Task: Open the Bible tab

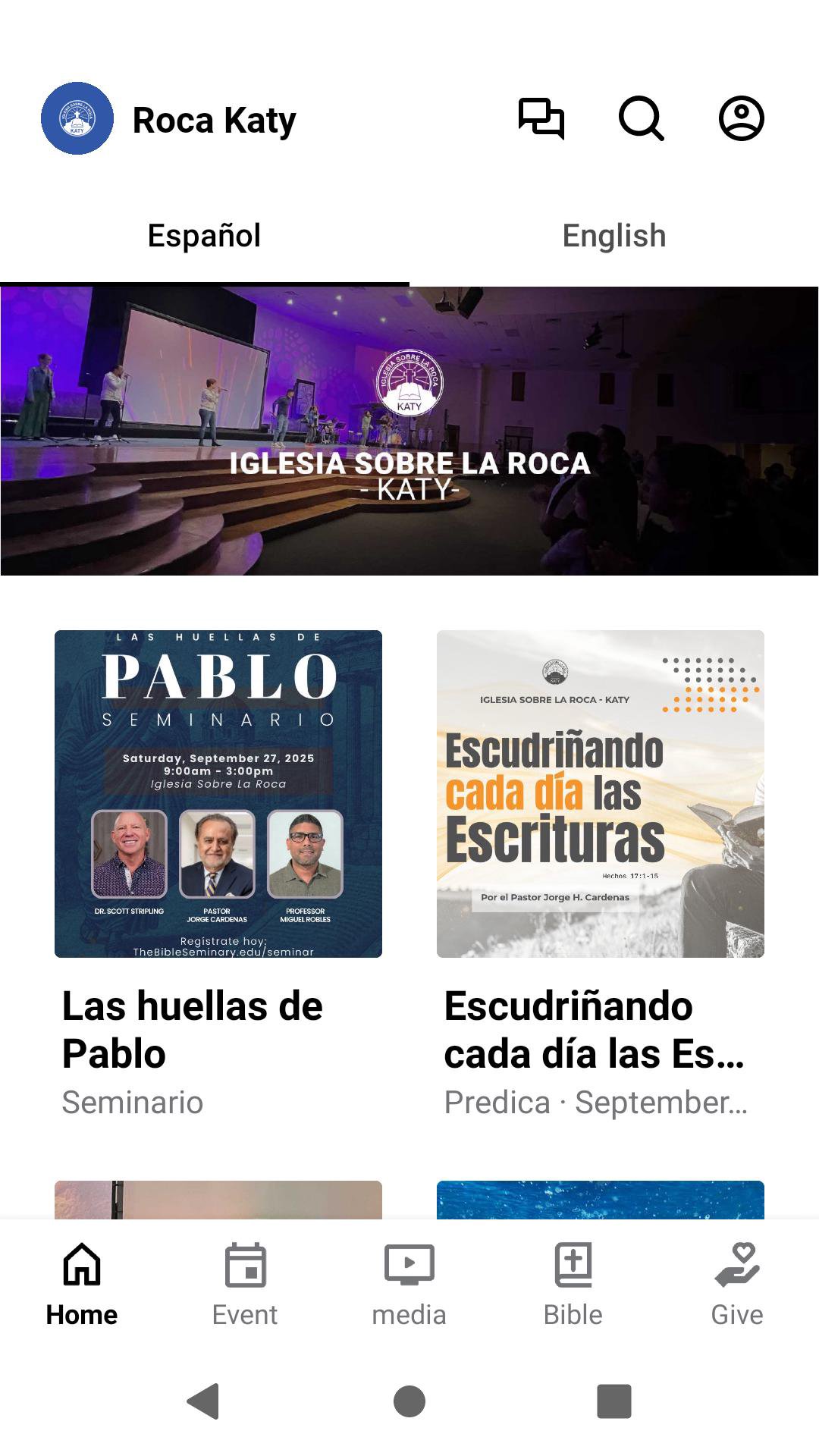Action: coord(573,1283)
